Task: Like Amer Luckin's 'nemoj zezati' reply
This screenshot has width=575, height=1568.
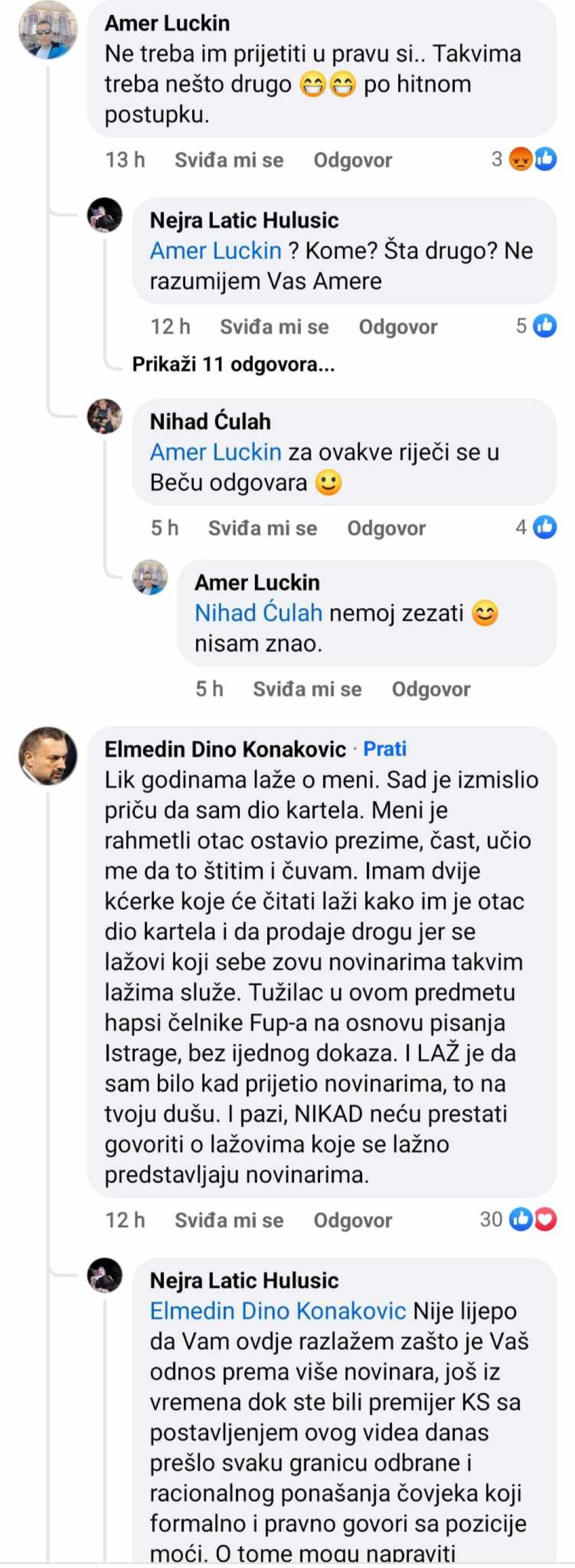Action: (x=307, y=689)
